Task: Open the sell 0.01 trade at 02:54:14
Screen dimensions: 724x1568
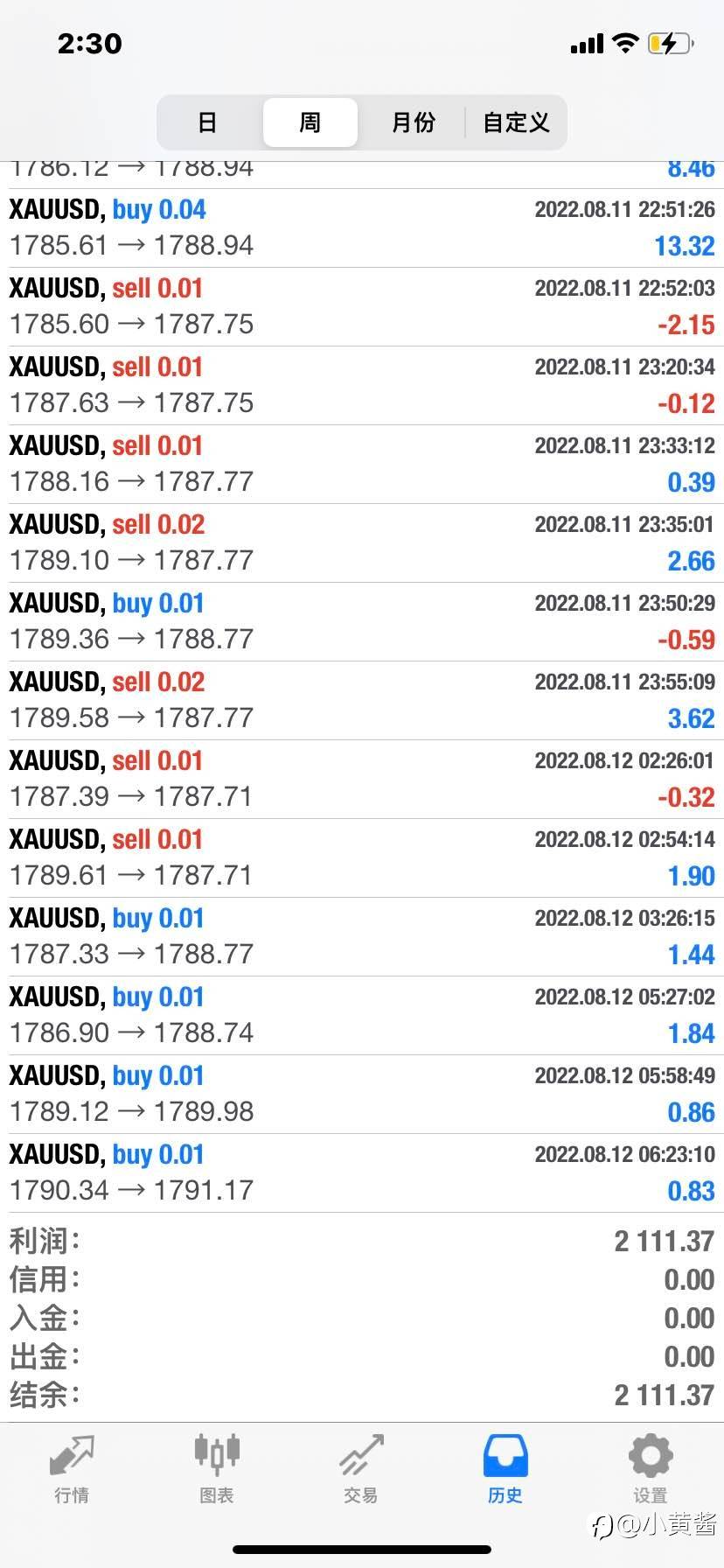Action: tap(362, 858)
